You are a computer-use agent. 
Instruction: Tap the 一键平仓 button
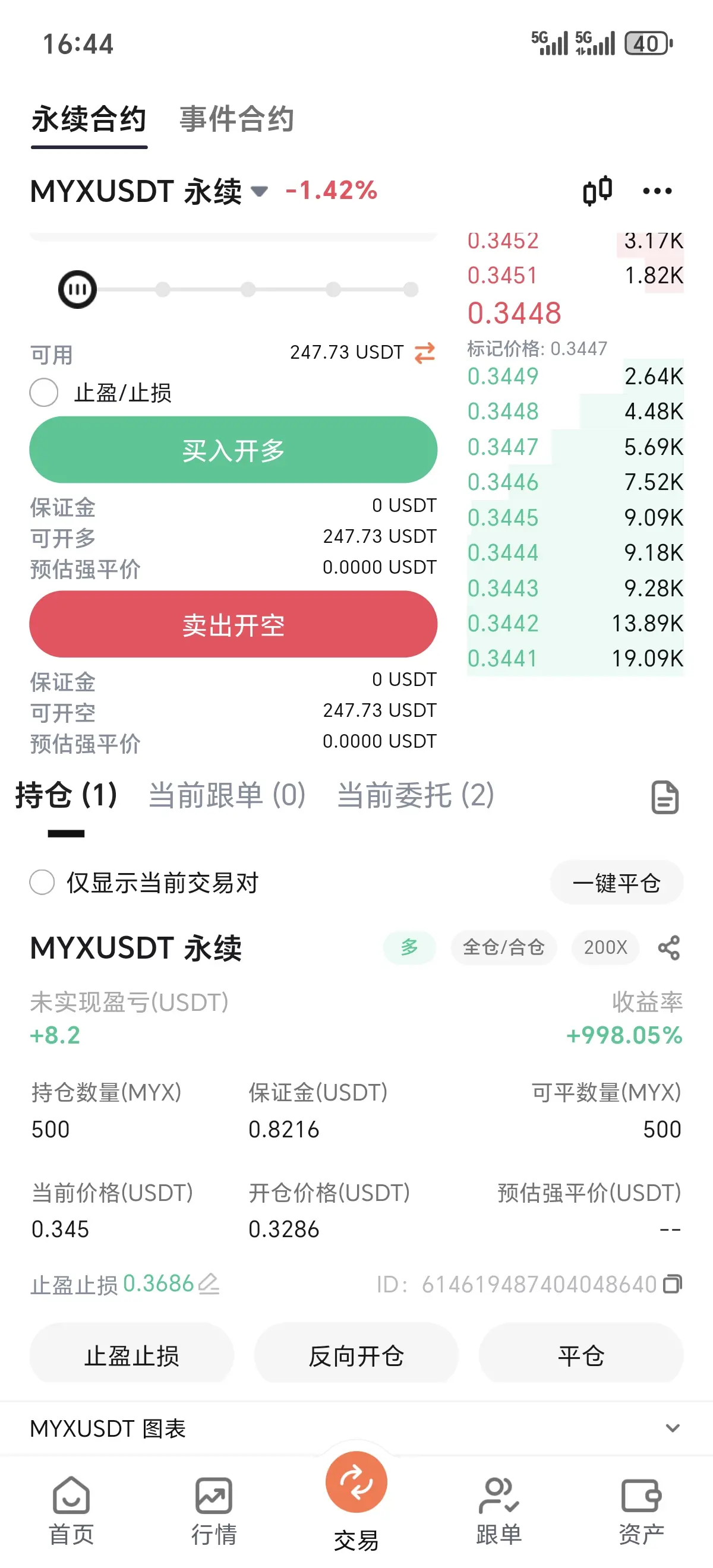click(616, 883)
